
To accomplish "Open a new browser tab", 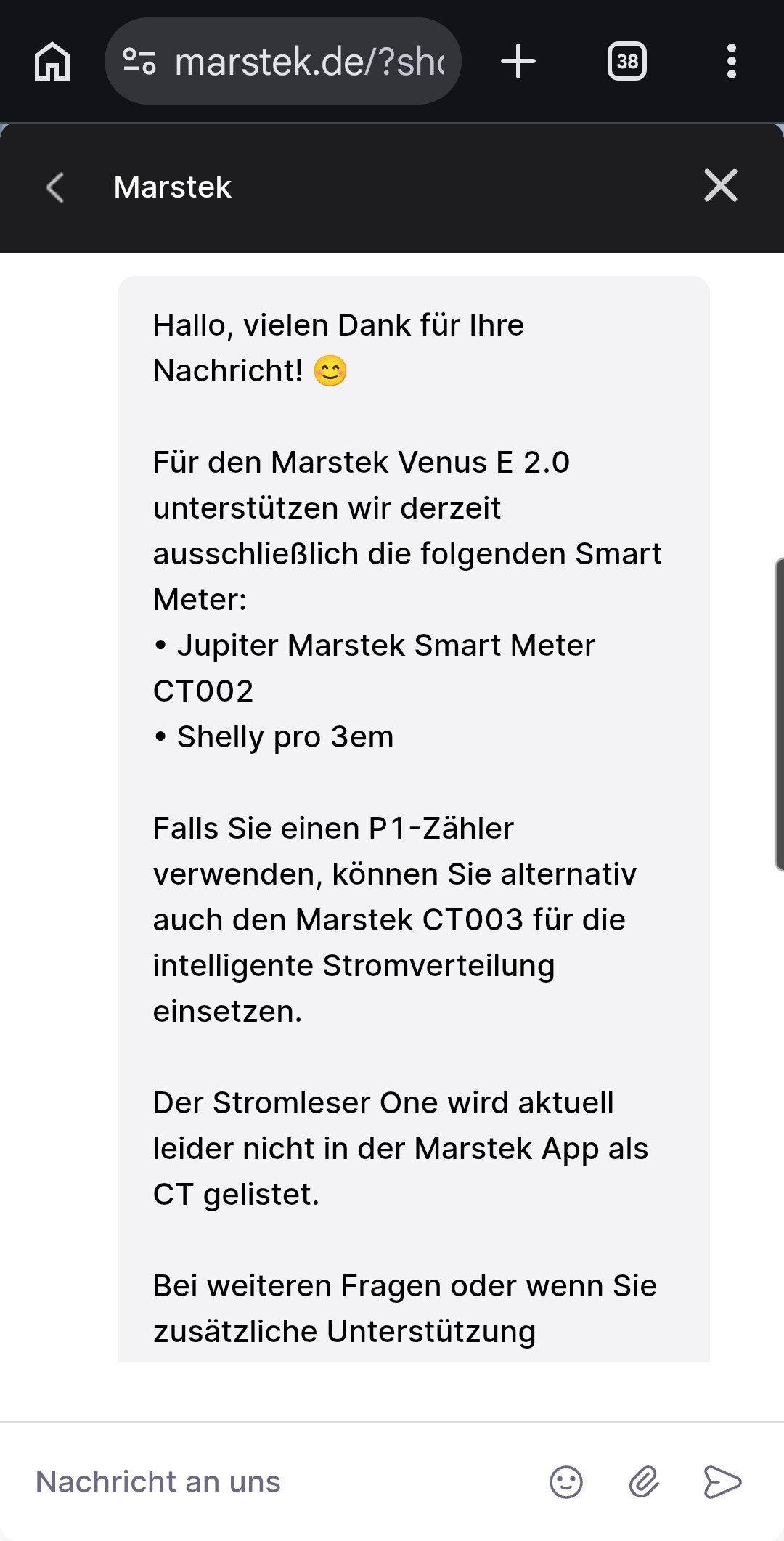I will point(518,61).
